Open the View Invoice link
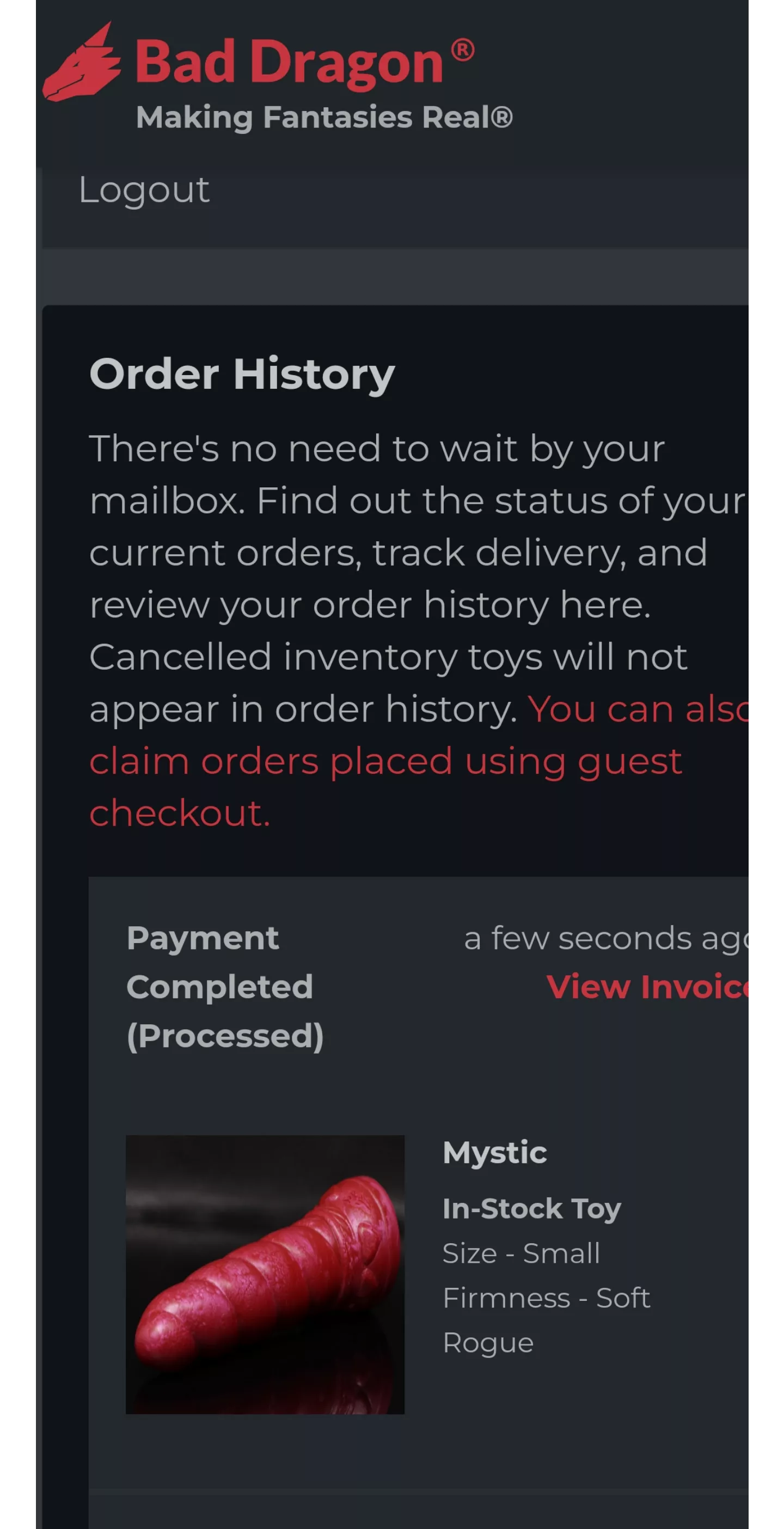Viewport: 784px width, 1529px height. [647, 987]
